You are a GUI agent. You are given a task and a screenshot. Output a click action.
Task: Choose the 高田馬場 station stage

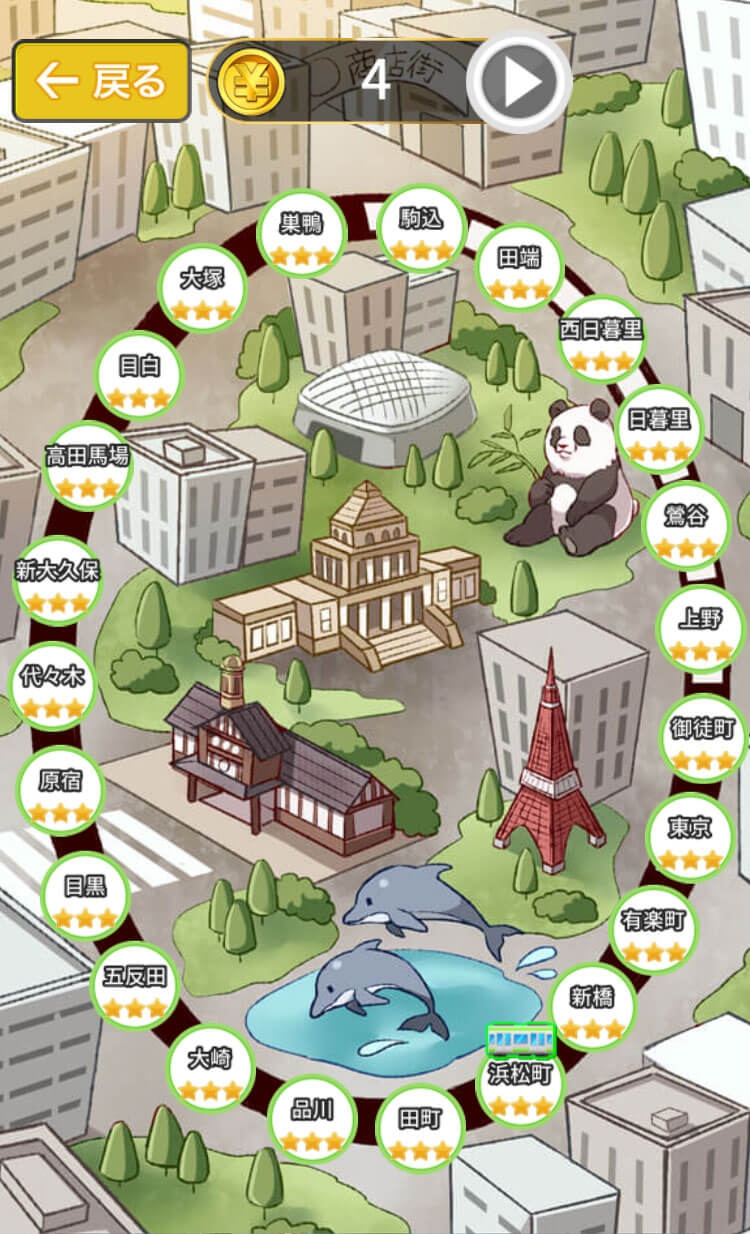(x=88, y=466)
